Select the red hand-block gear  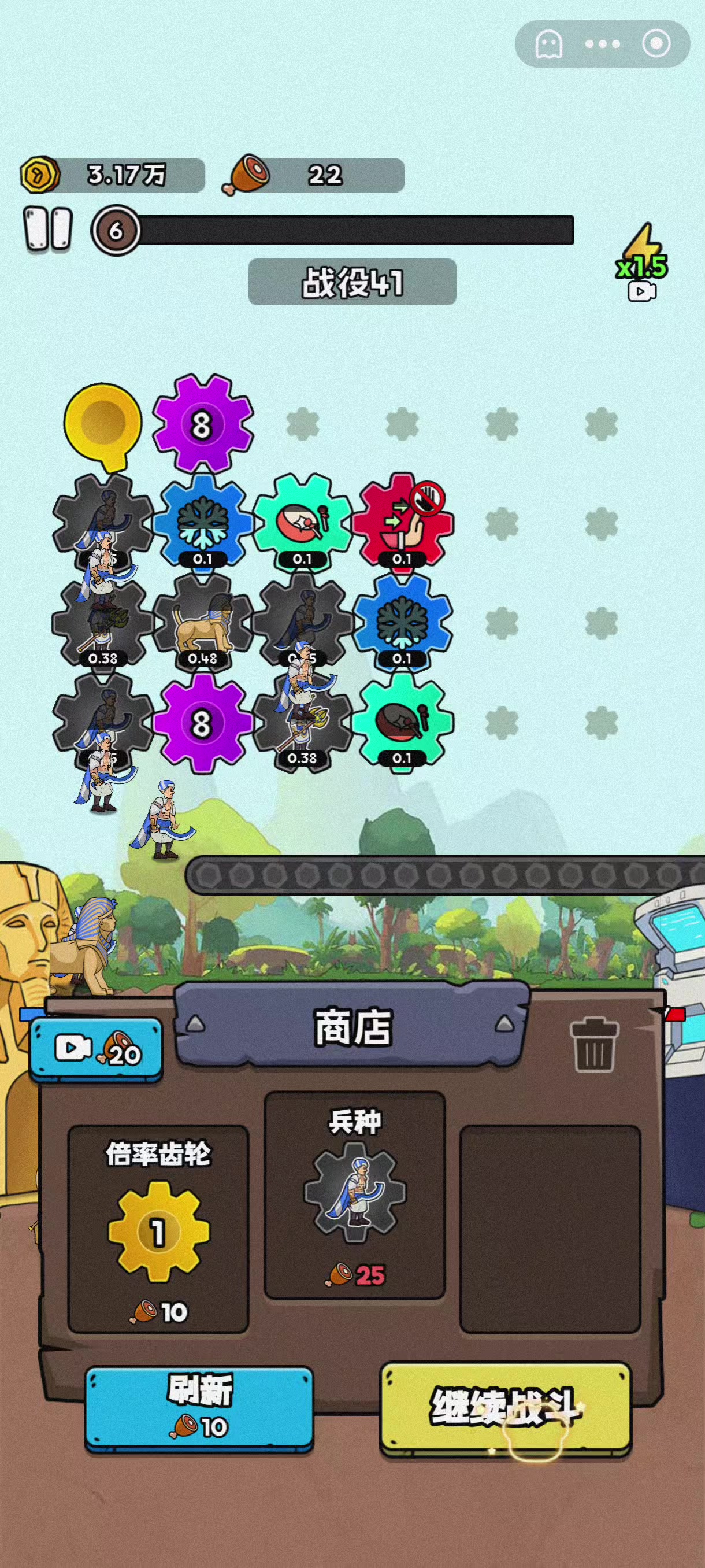402,523
